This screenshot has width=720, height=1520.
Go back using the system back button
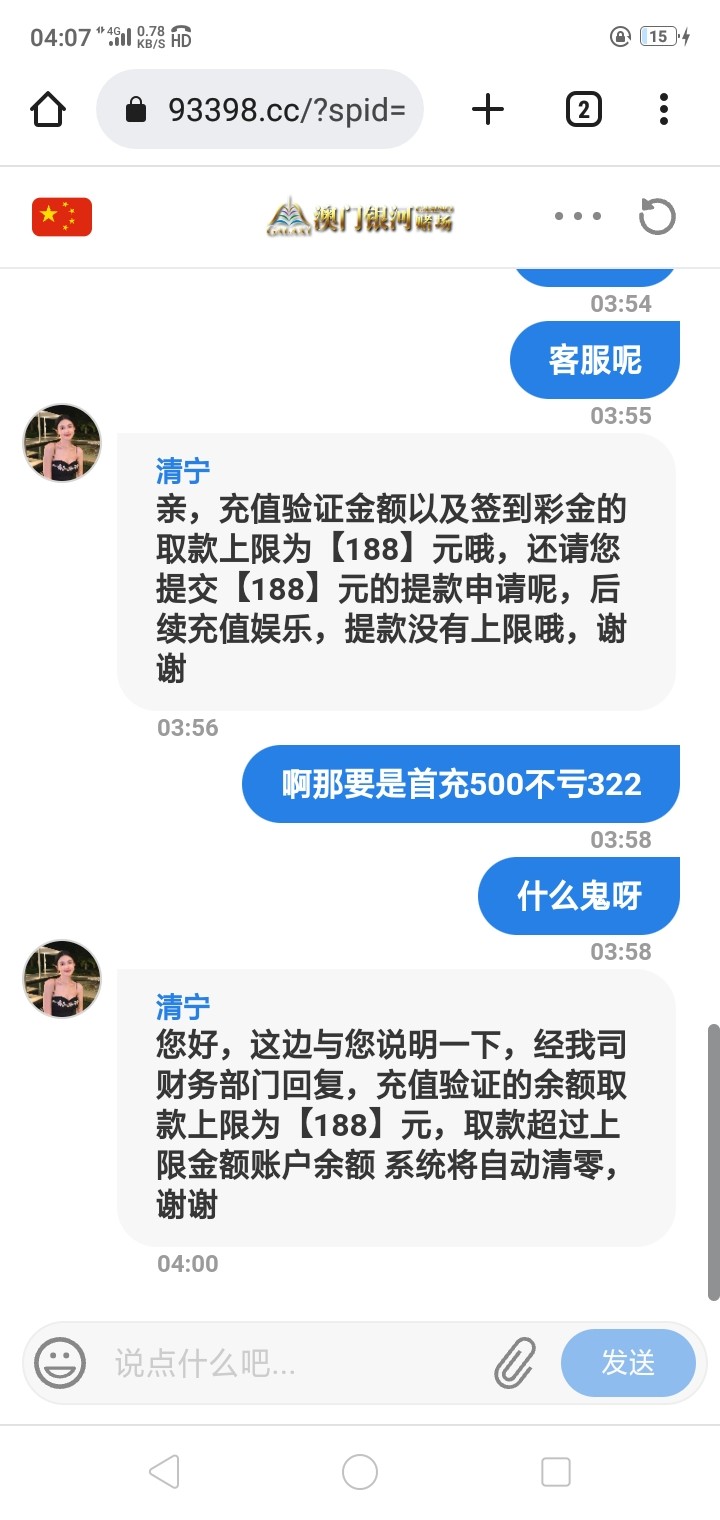tap(164, 1472)
